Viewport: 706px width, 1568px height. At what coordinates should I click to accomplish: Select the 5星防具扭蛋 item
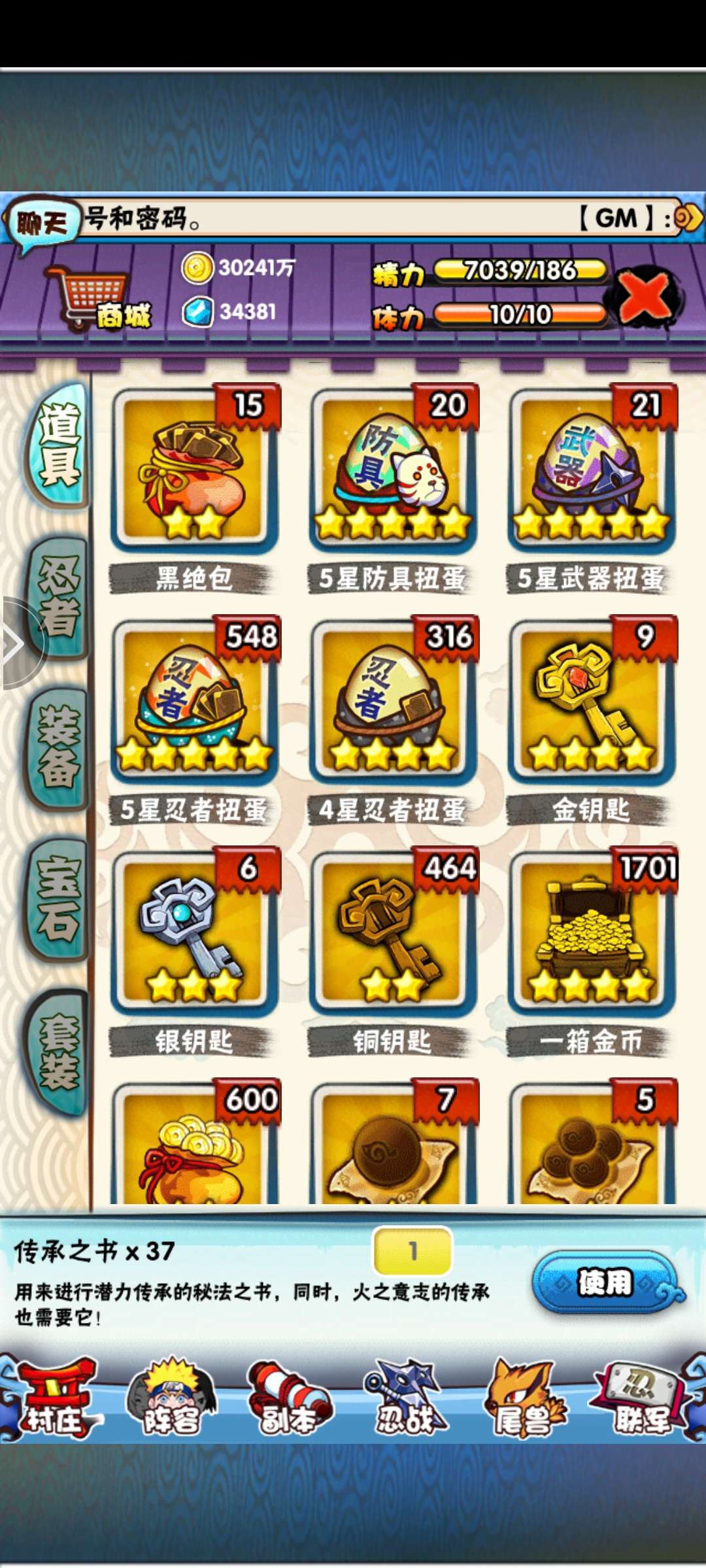(x=393, y=470)
